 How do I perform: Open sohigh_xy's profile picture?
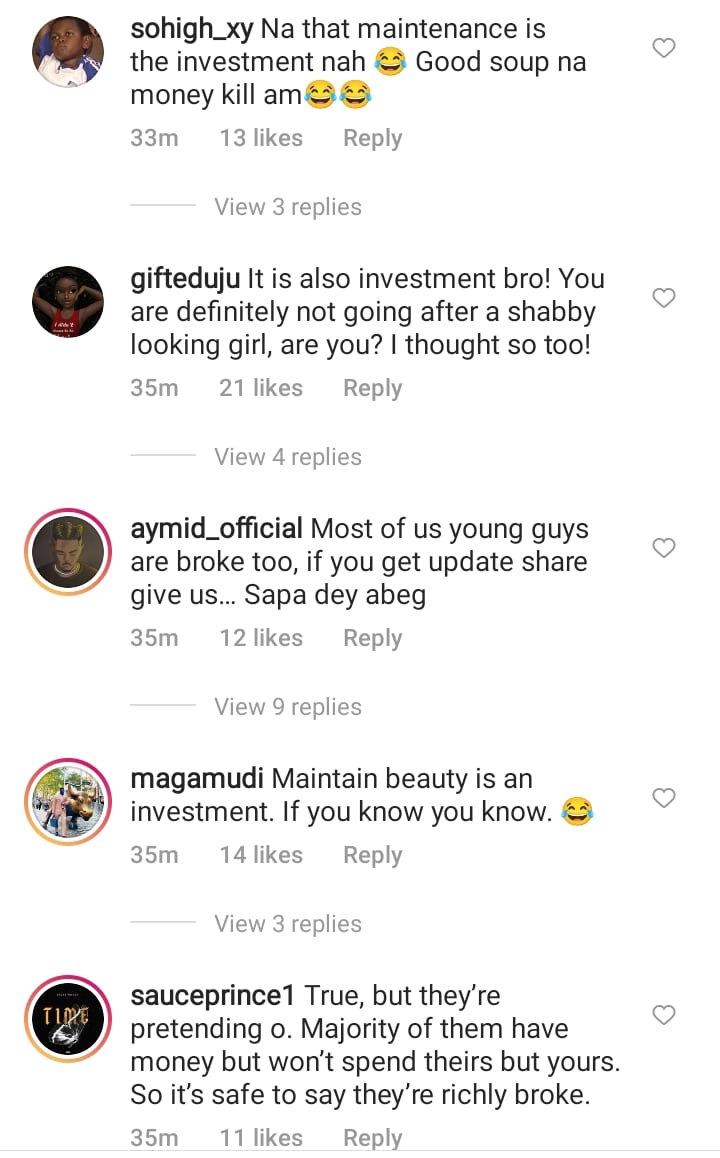pyautogui.click(x=69, y=54)
